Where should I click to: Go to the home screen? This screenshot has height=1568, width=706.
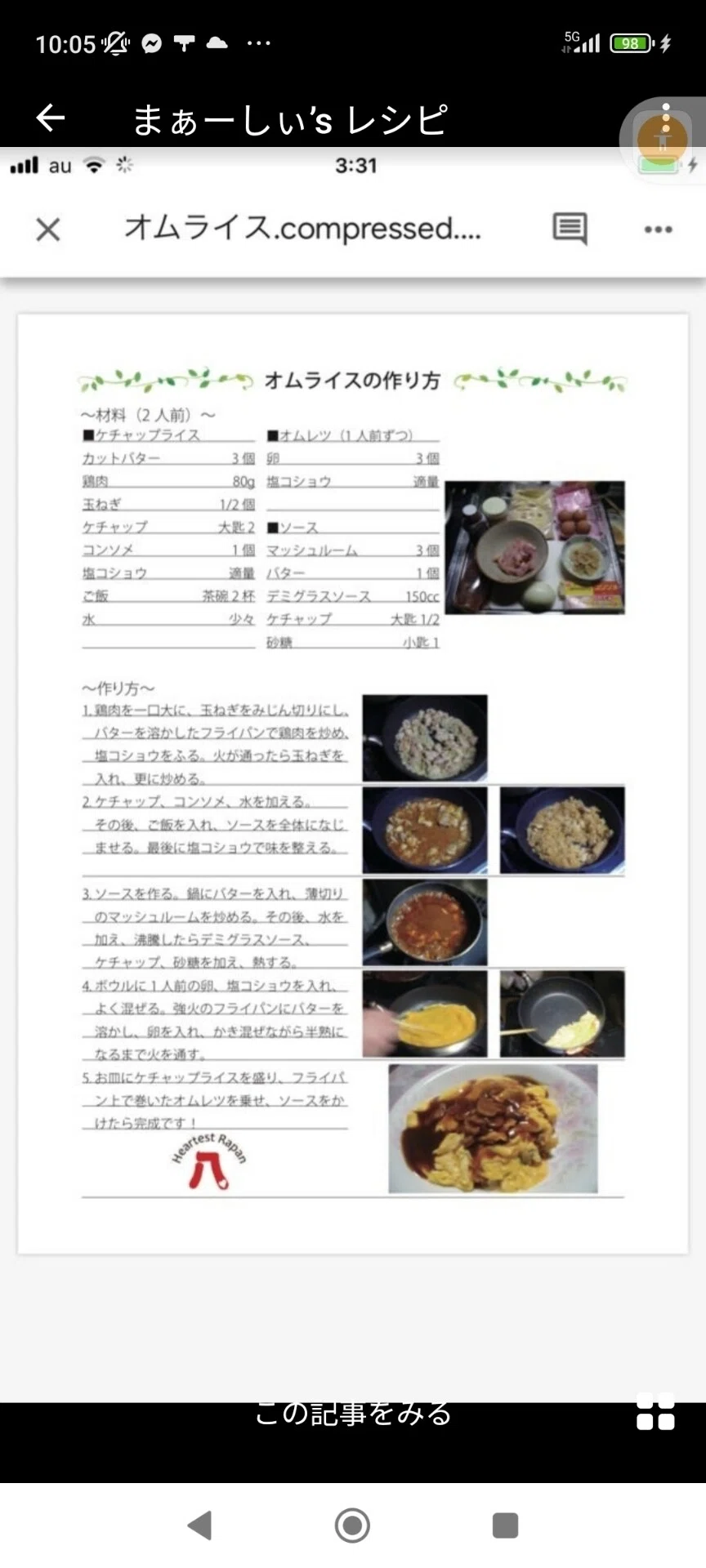tap(352, 1525)
